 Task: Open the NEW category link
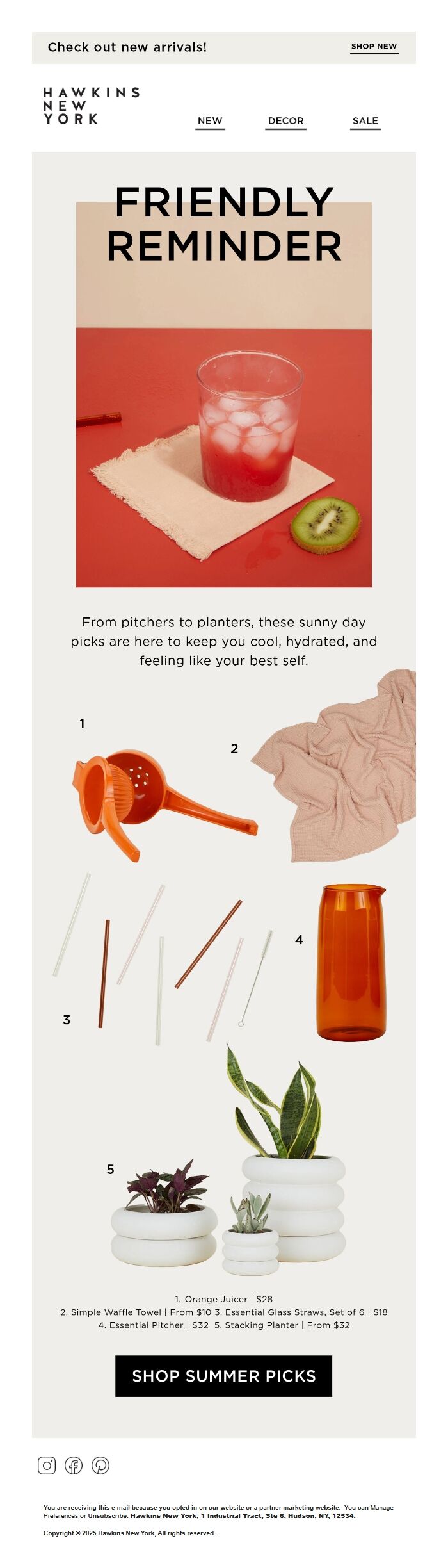pos(210,121)
